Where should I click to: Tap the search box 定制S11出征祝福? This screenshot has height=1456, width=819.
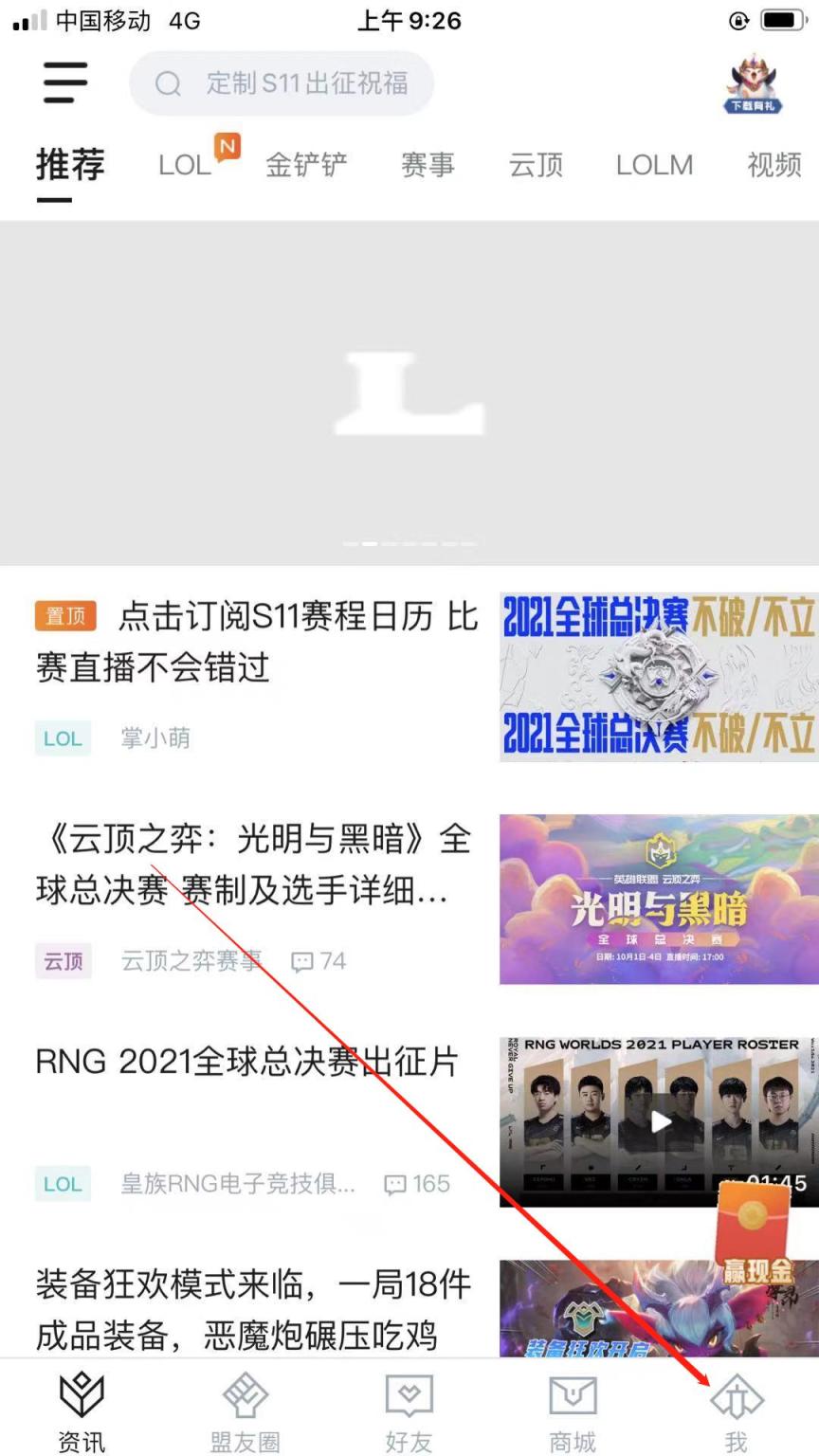point(282,83)
